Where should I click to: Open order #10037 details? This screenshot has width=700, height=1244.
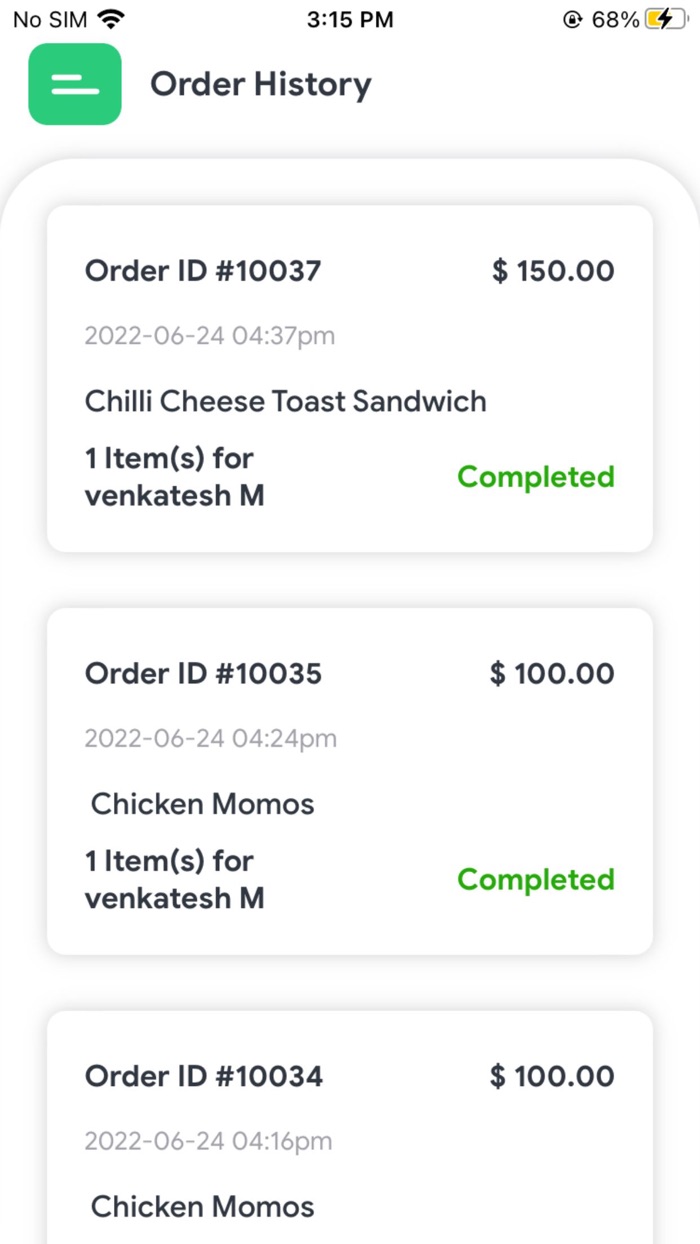349,378
